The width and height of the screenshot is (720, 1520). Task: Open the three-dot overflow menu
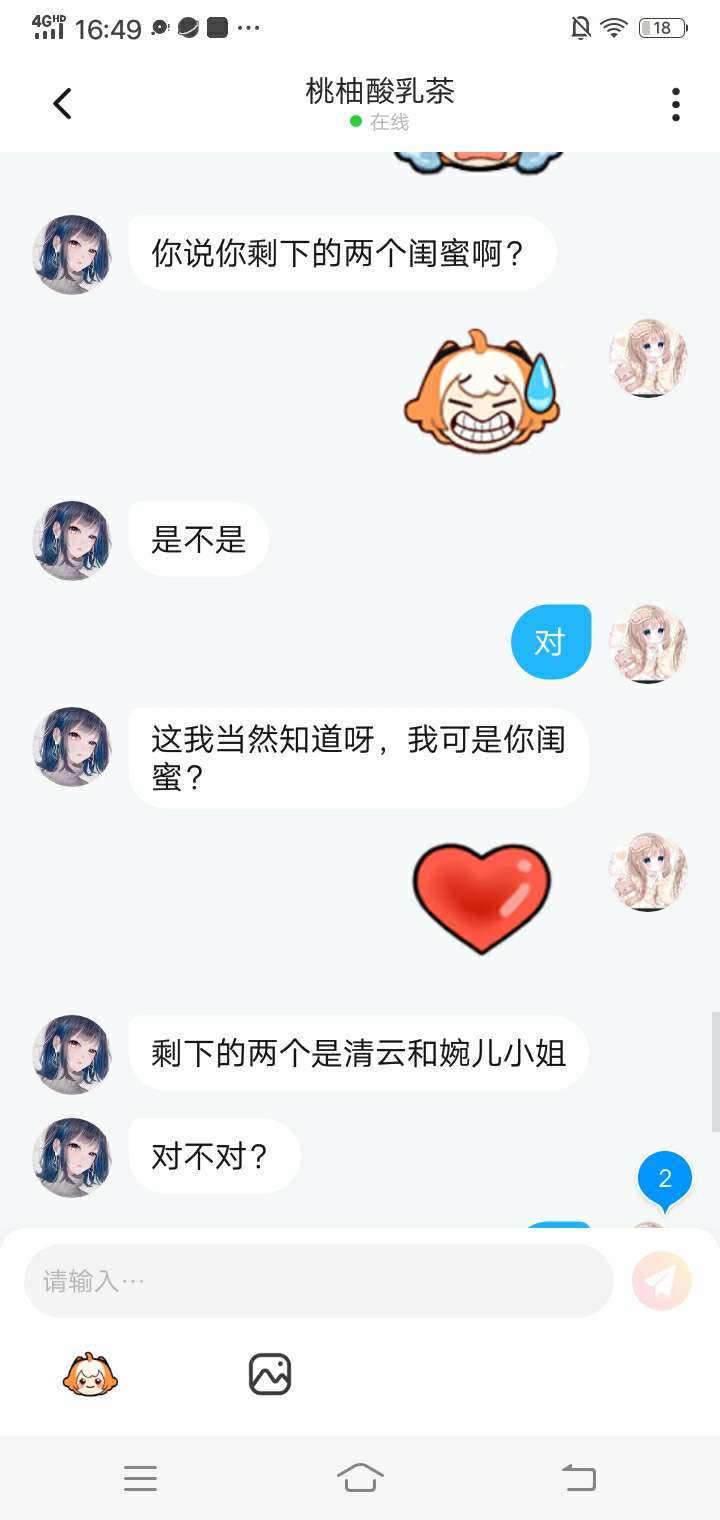676,104
